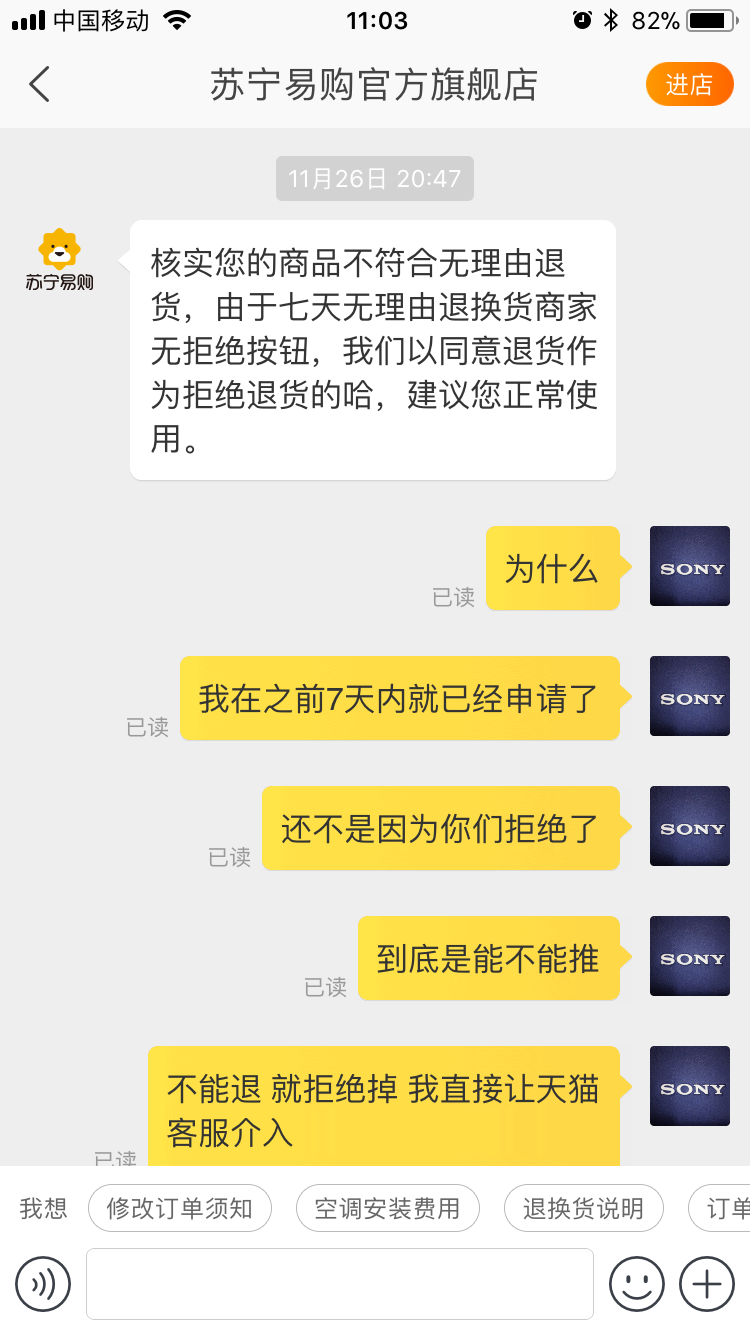Activate the voice message icon
750x1334 pixels.
click(41, 1284)
